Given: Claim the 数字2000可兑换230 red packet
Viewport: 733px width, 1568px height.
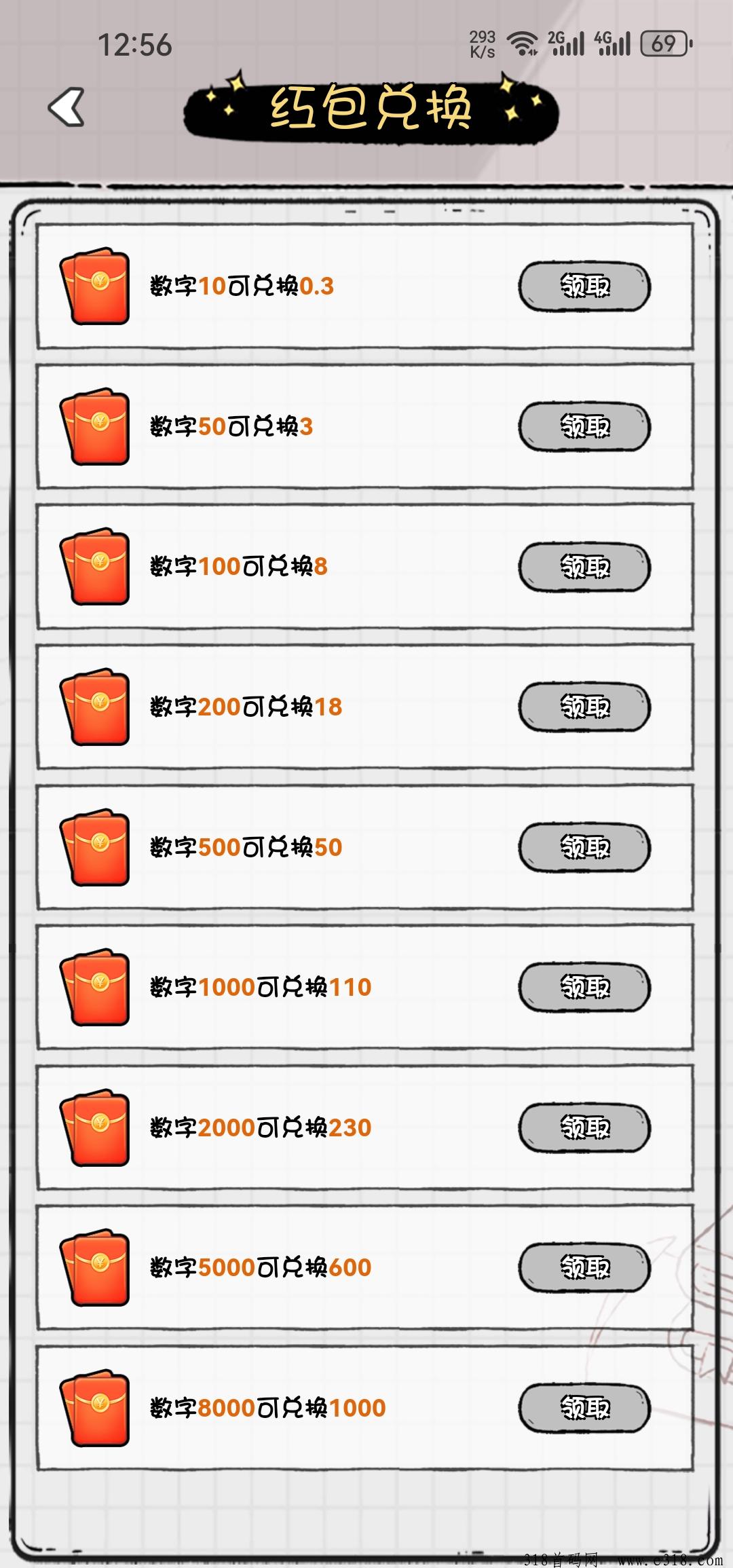Looking at the screenshot, I should [584, 1127].
